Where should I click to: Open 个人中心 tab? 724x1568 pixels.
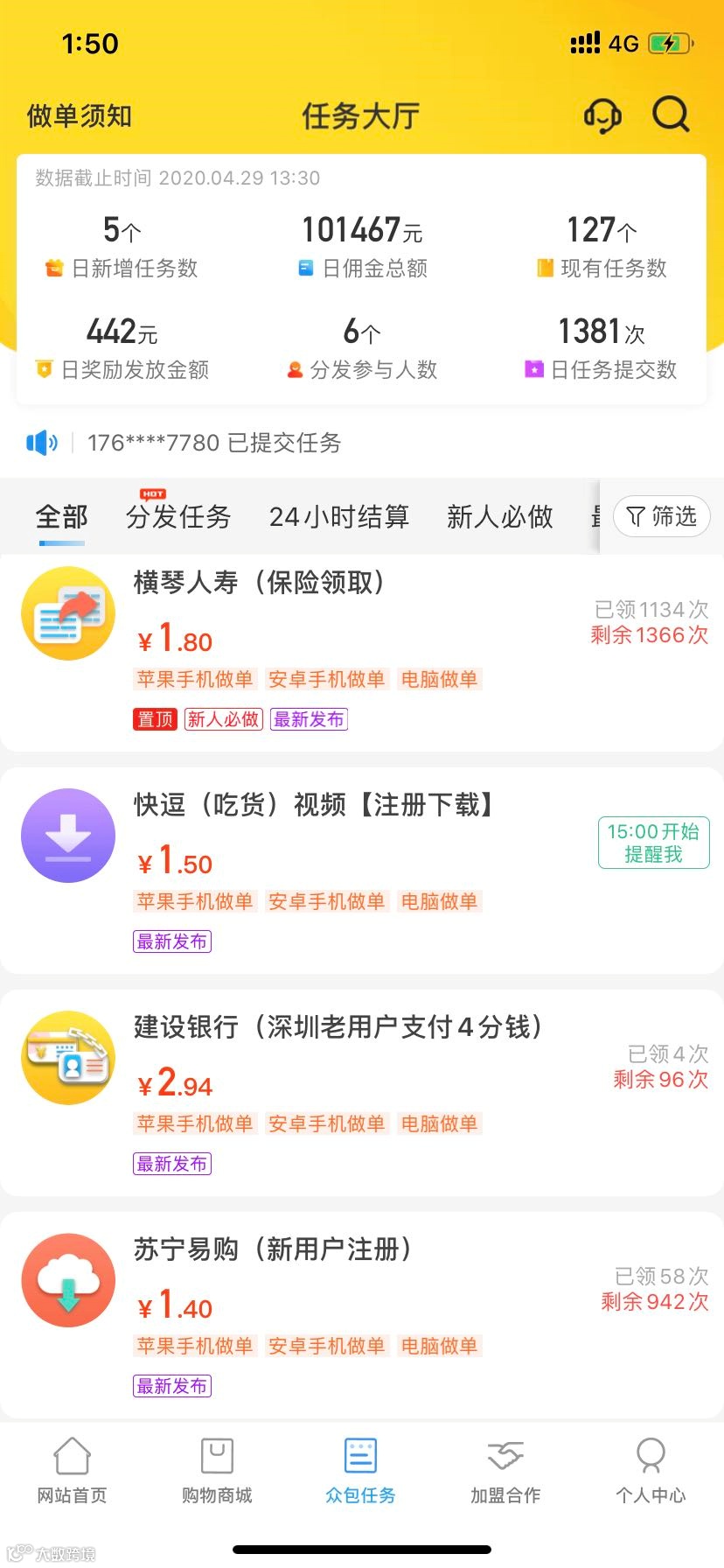[x=651, y=1470]
